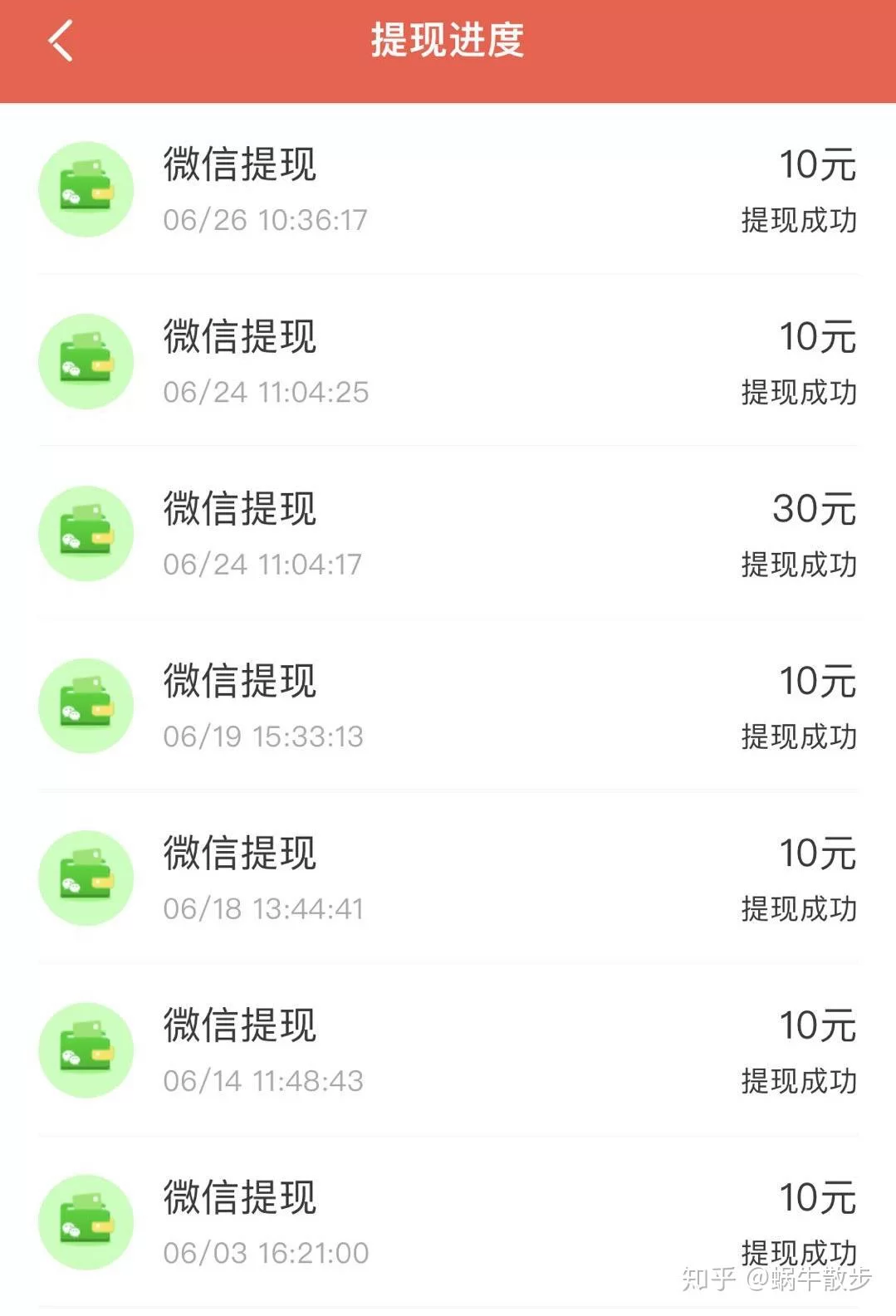Go back from the 提现进度 page
The width and height of the screenshot is (896, 1316).
(x=61, y=41)
